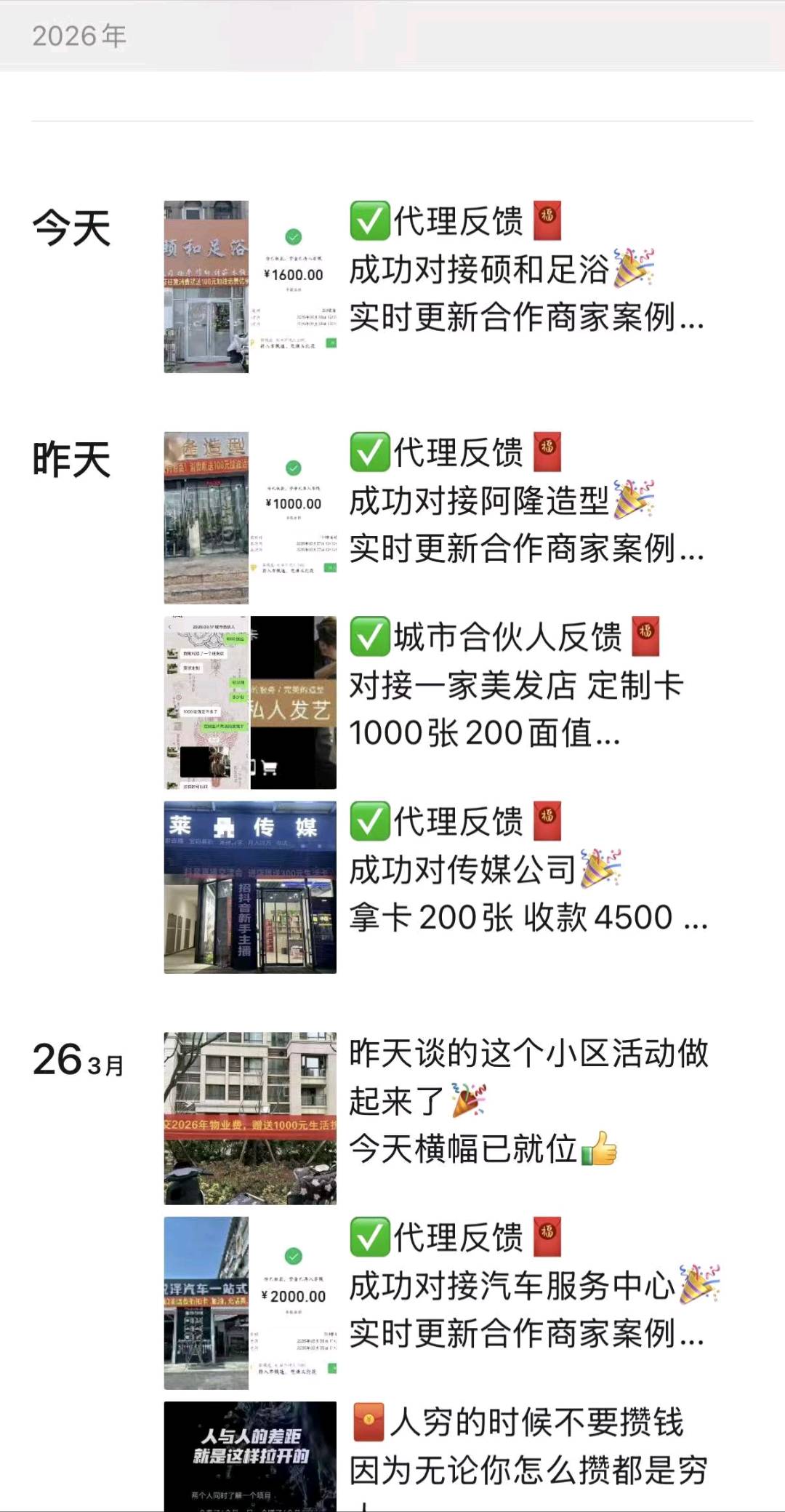Viewport: 785px width, 1512px height.
Task: Open the 人穷的时候不要攒钱 message text
Action: [x=523, y=1423]
